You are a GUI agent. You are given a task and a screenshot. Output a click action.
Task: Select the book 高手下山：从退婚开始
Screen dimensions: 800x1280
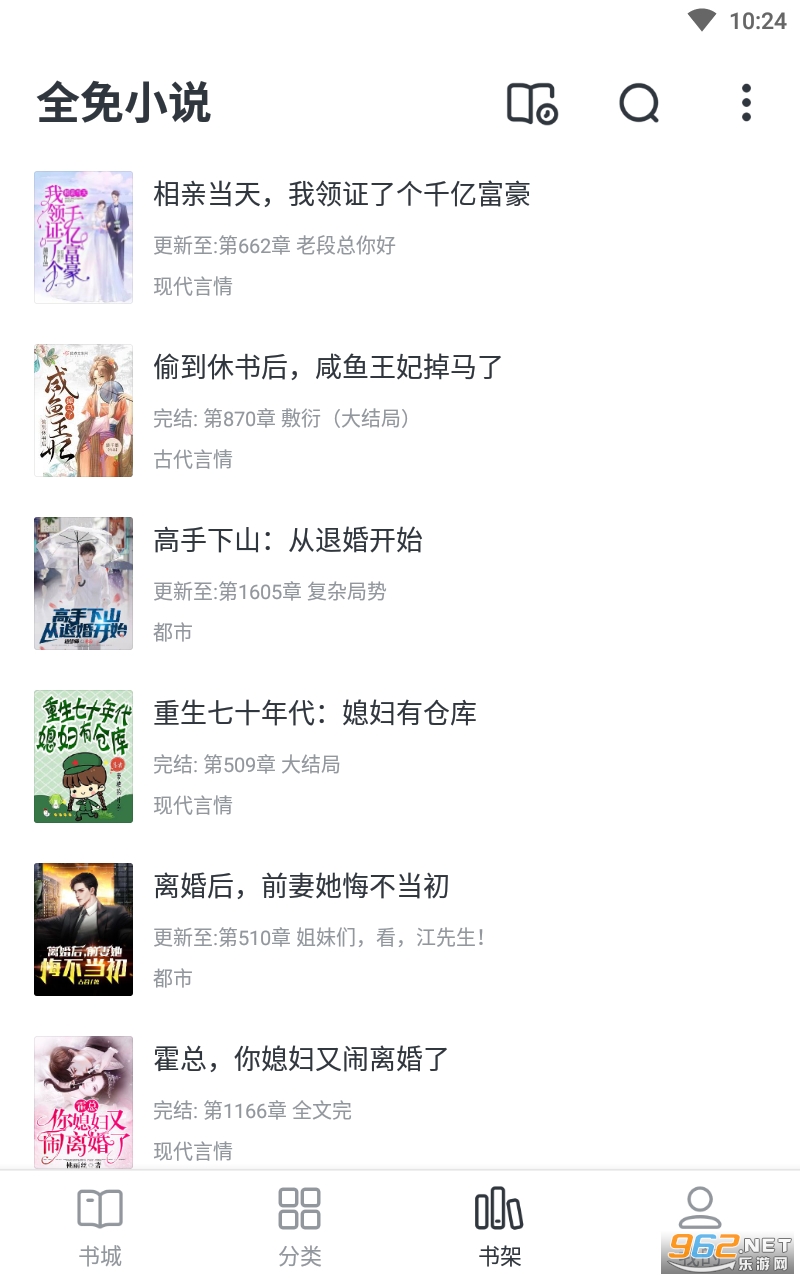[x=288, y=540]
